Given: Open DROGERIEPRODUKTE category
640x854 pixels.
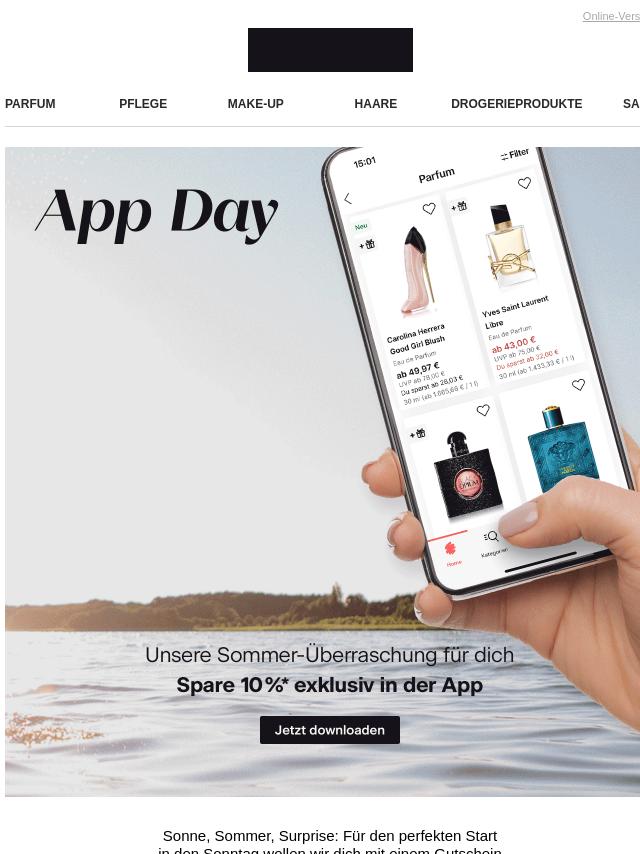Looking at the screenshot, I should (x=516, y=104).
